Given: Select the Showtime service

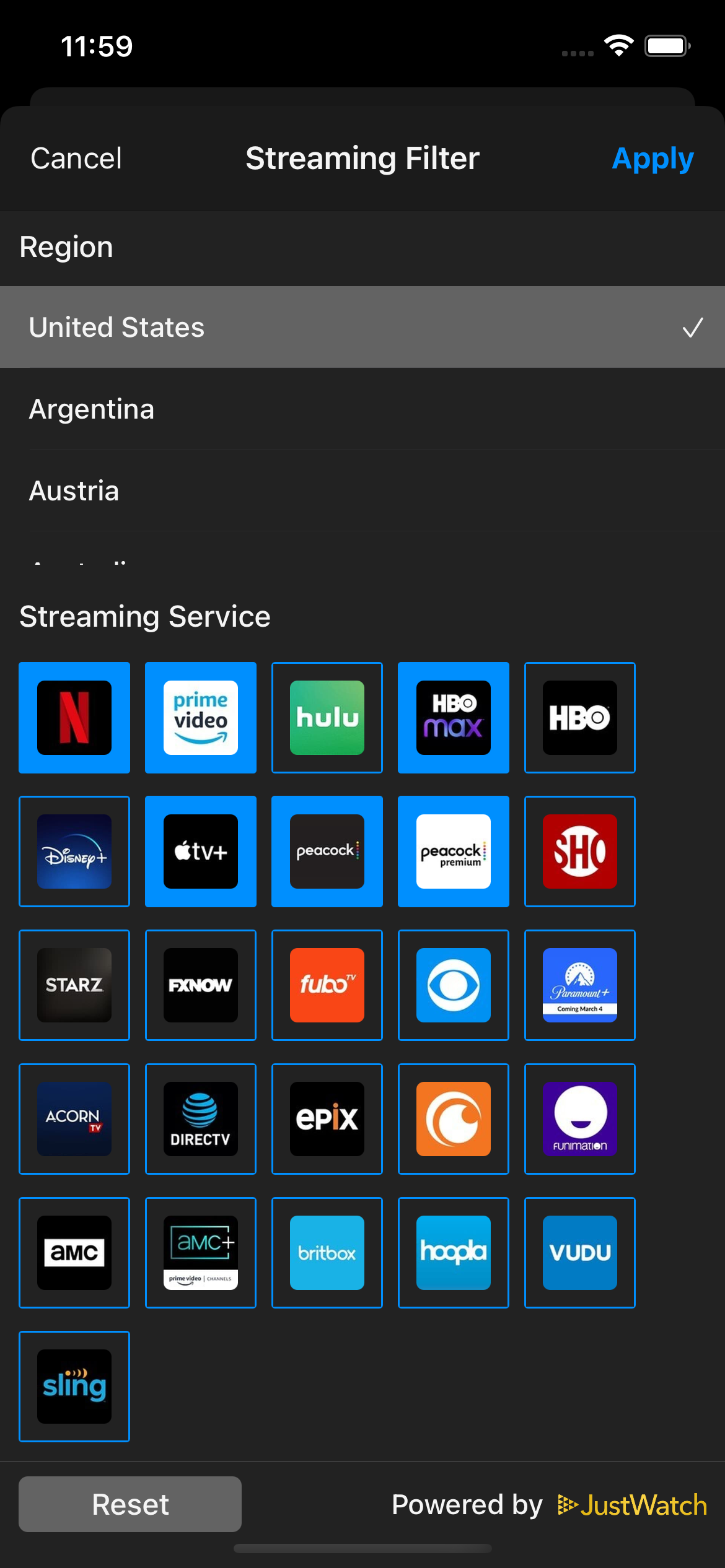Looking at the screenshot, I should 580,852.
